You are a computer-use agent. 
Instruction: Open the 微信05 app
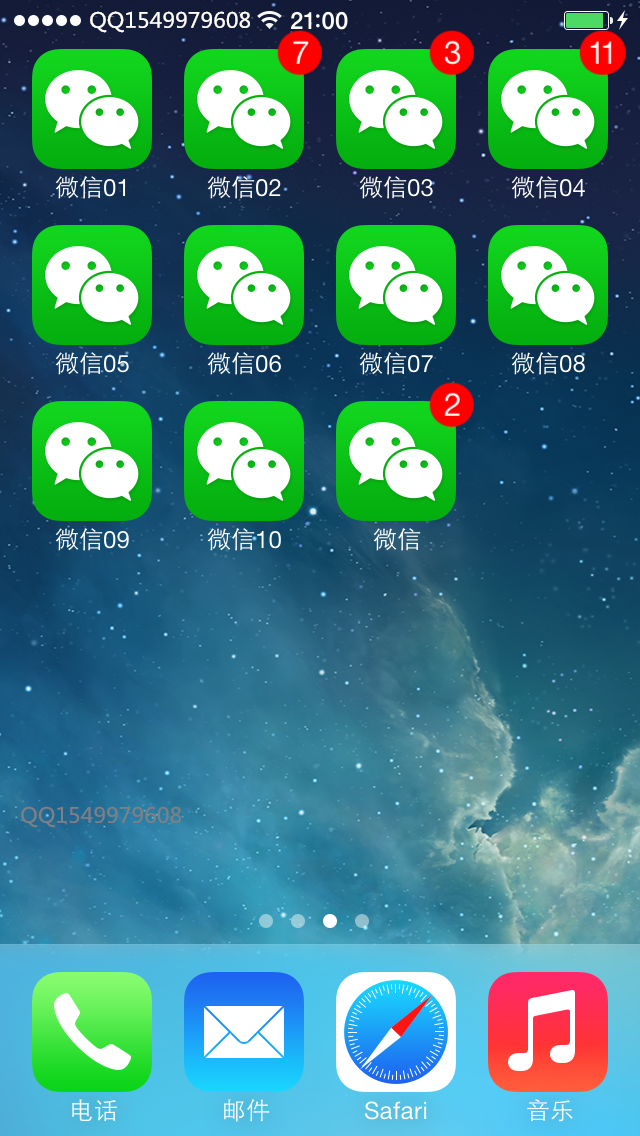click(x=92, y=285)
